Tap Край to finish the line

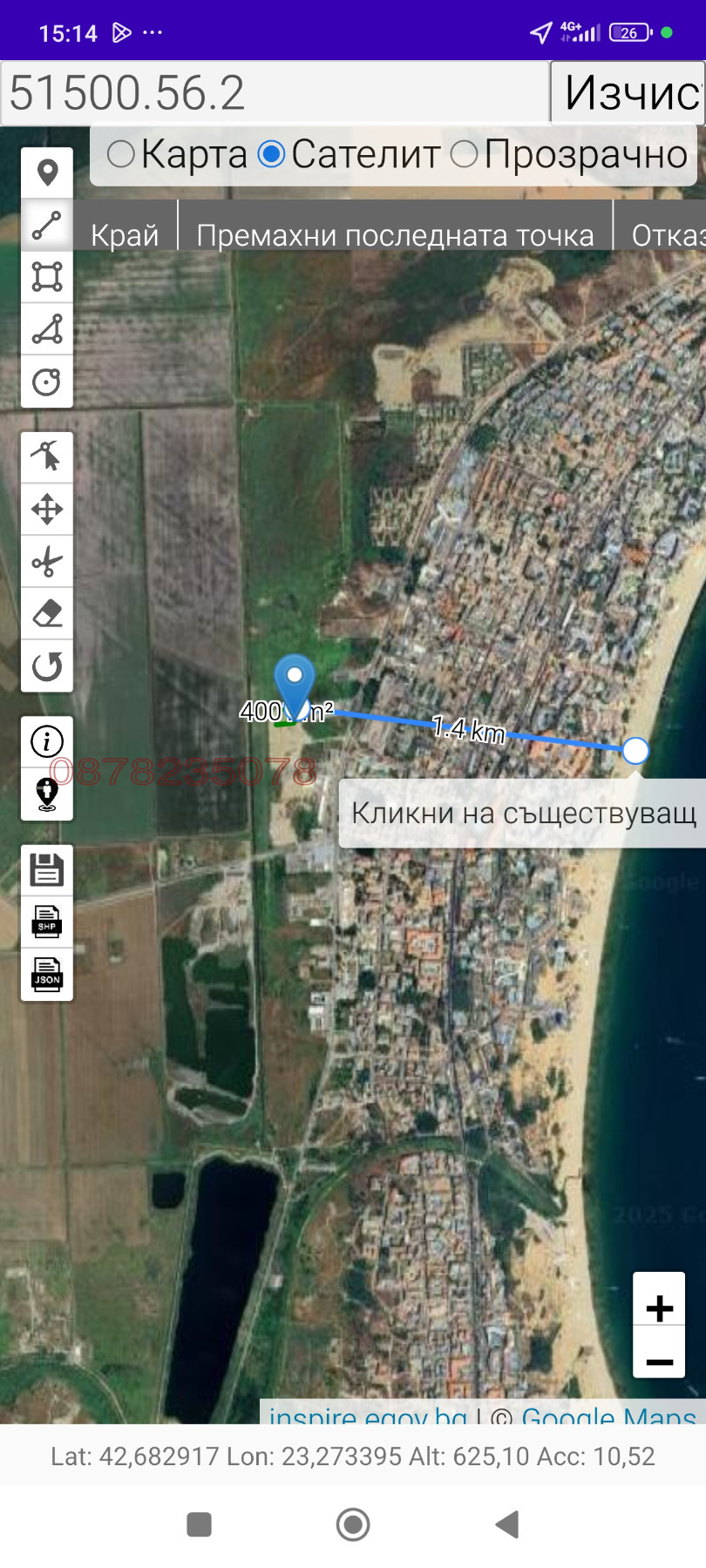coord(125,234)
